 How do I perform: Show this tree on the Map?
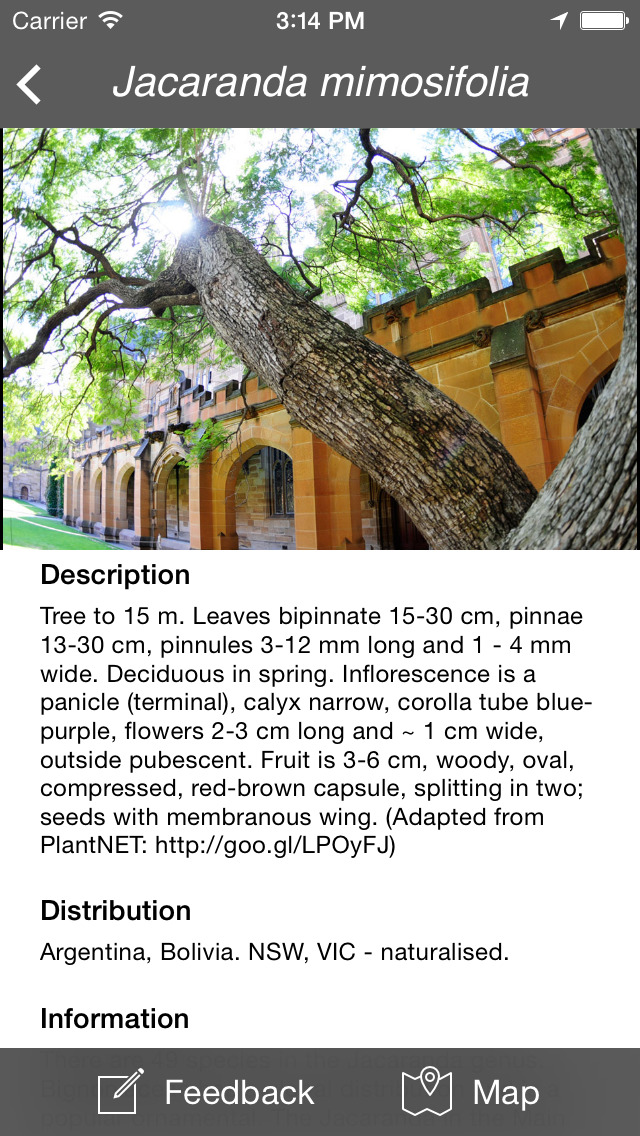pos(470,1092)
